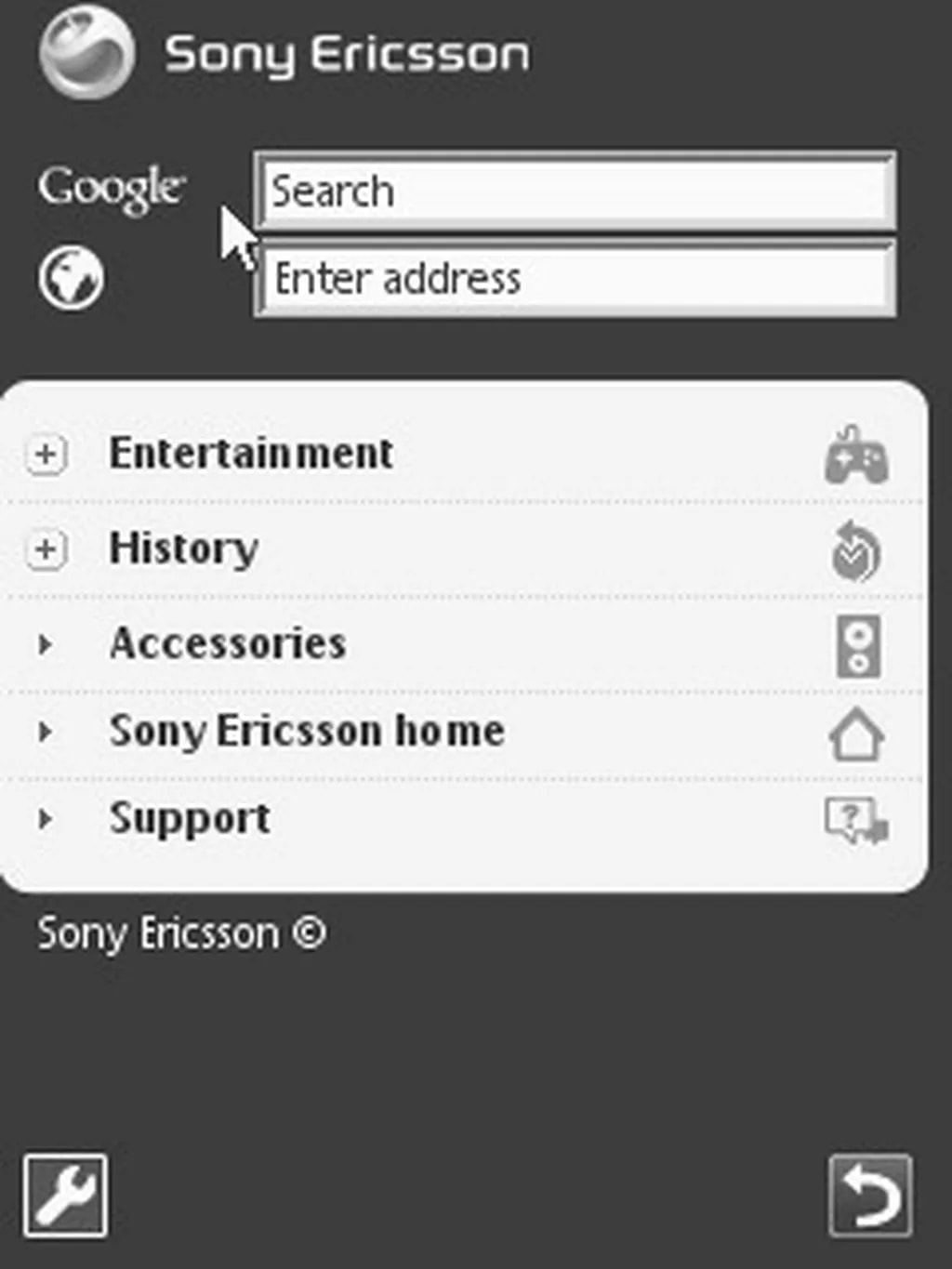The image size is (952, 1269).
Task: Go to Sony Ericsson home
Action: click(x=307, y=731)
